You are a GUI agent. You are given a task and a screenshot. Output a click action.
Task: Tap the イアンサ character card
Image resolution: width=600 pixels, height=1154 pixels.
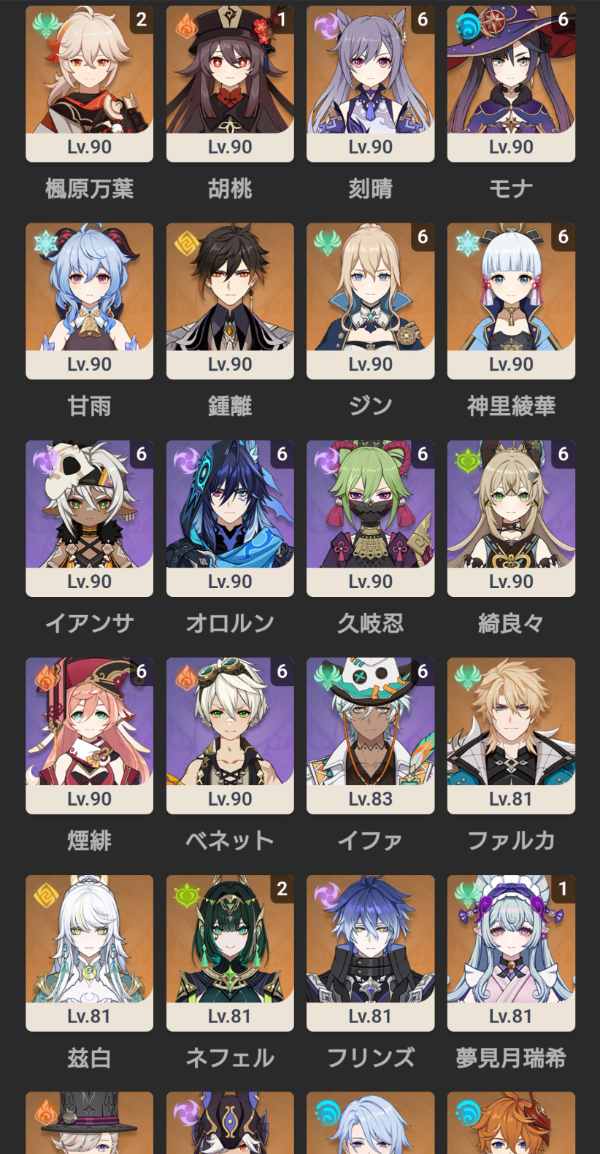click(x=89, y=518)
